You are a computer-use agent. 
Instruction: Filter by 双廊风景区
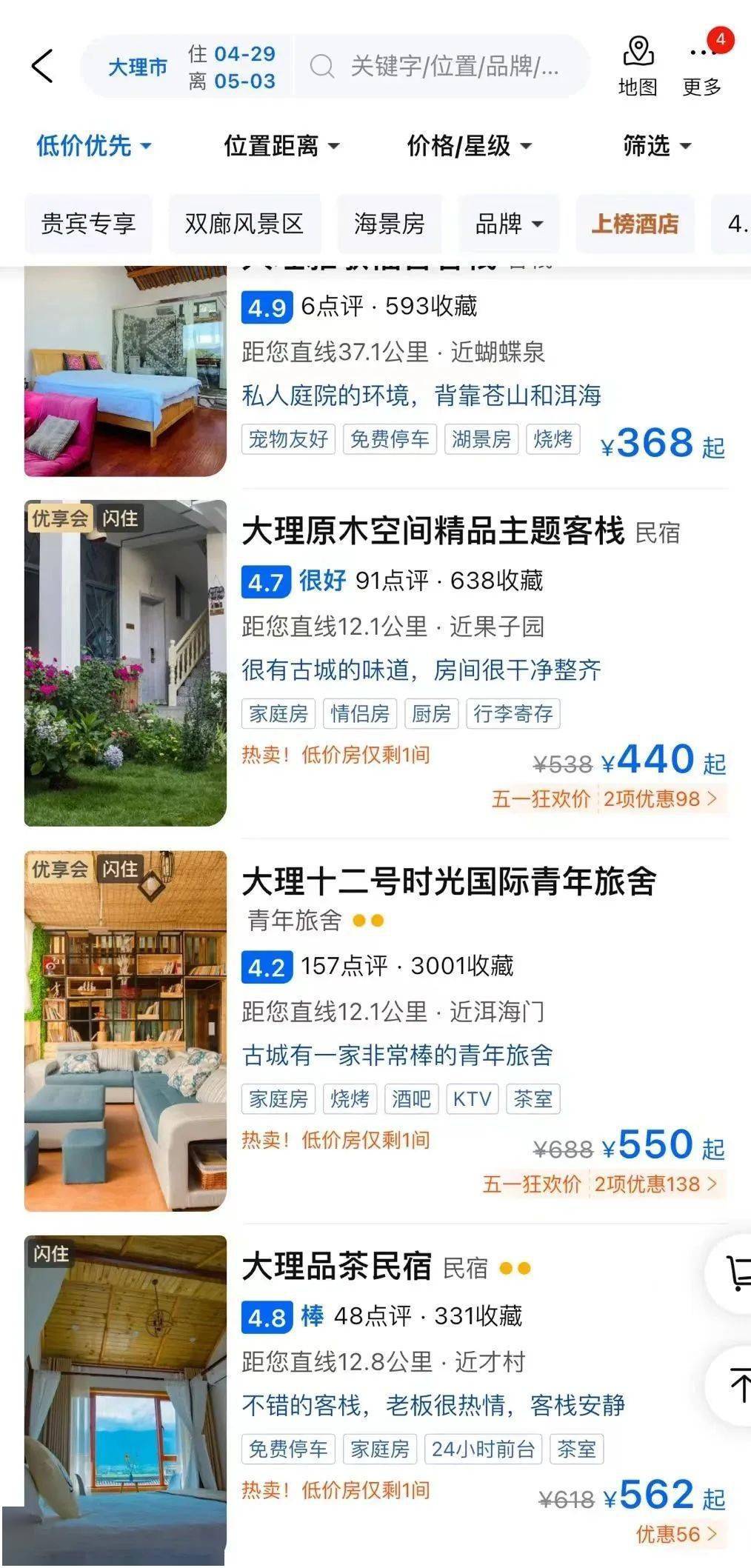click(x=244, y=224)
